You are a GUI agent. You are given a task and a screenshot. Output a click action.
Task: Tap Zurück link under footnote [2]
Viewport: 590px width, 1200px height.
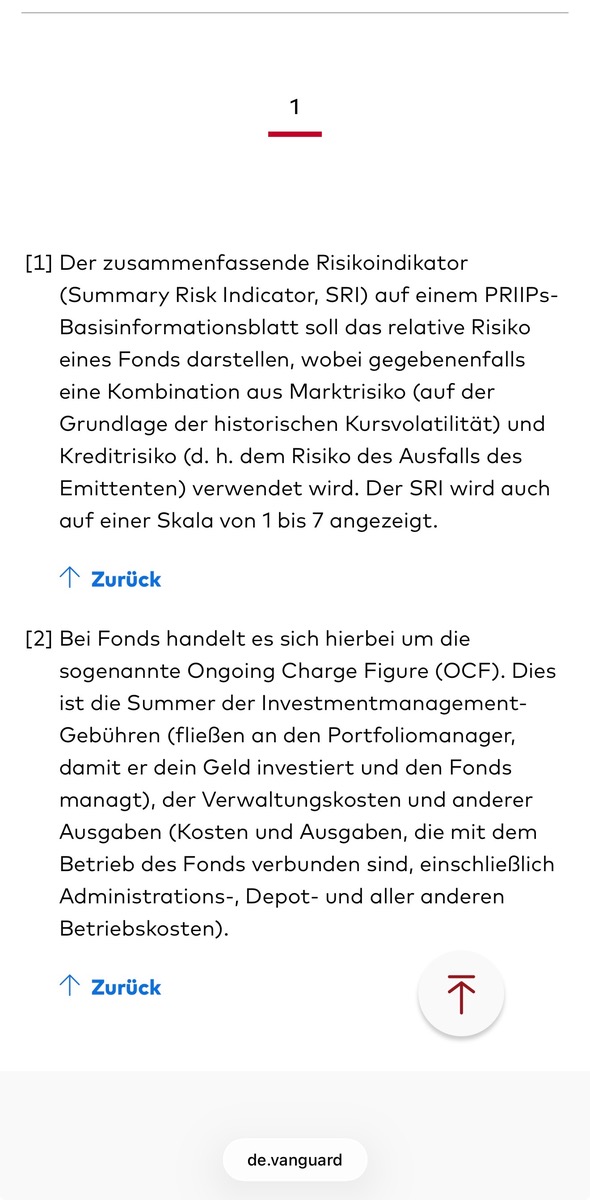pos(111,987)
